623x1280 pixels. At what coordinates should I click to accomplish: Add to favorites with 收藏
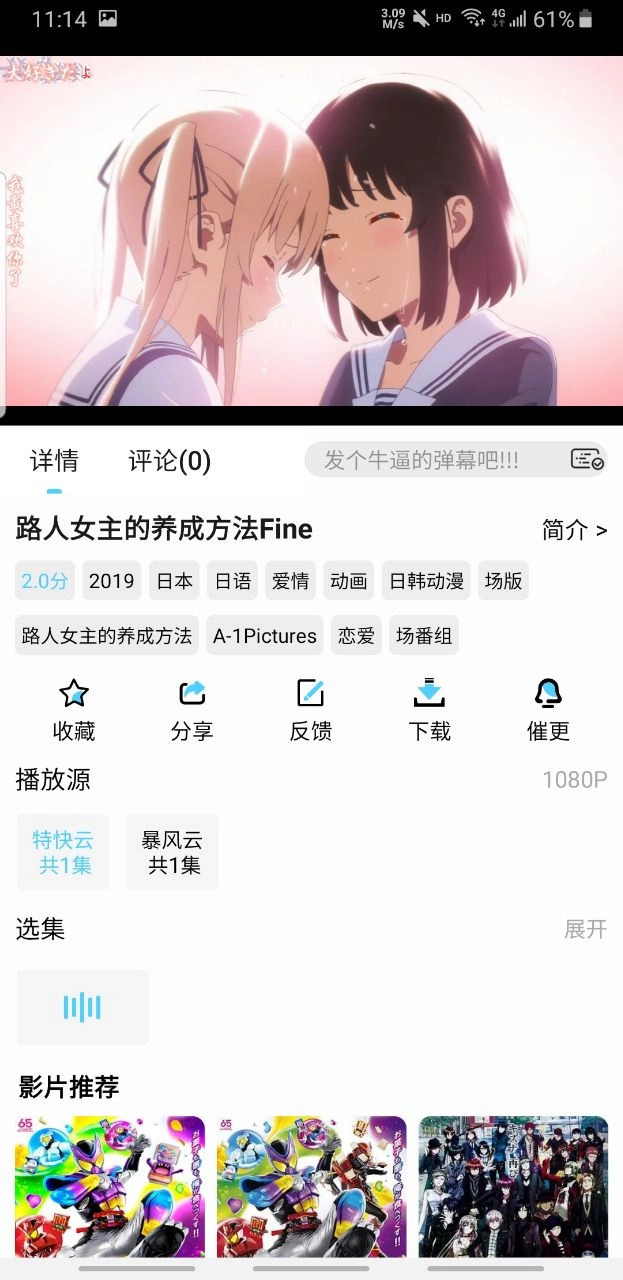point(74,710)
